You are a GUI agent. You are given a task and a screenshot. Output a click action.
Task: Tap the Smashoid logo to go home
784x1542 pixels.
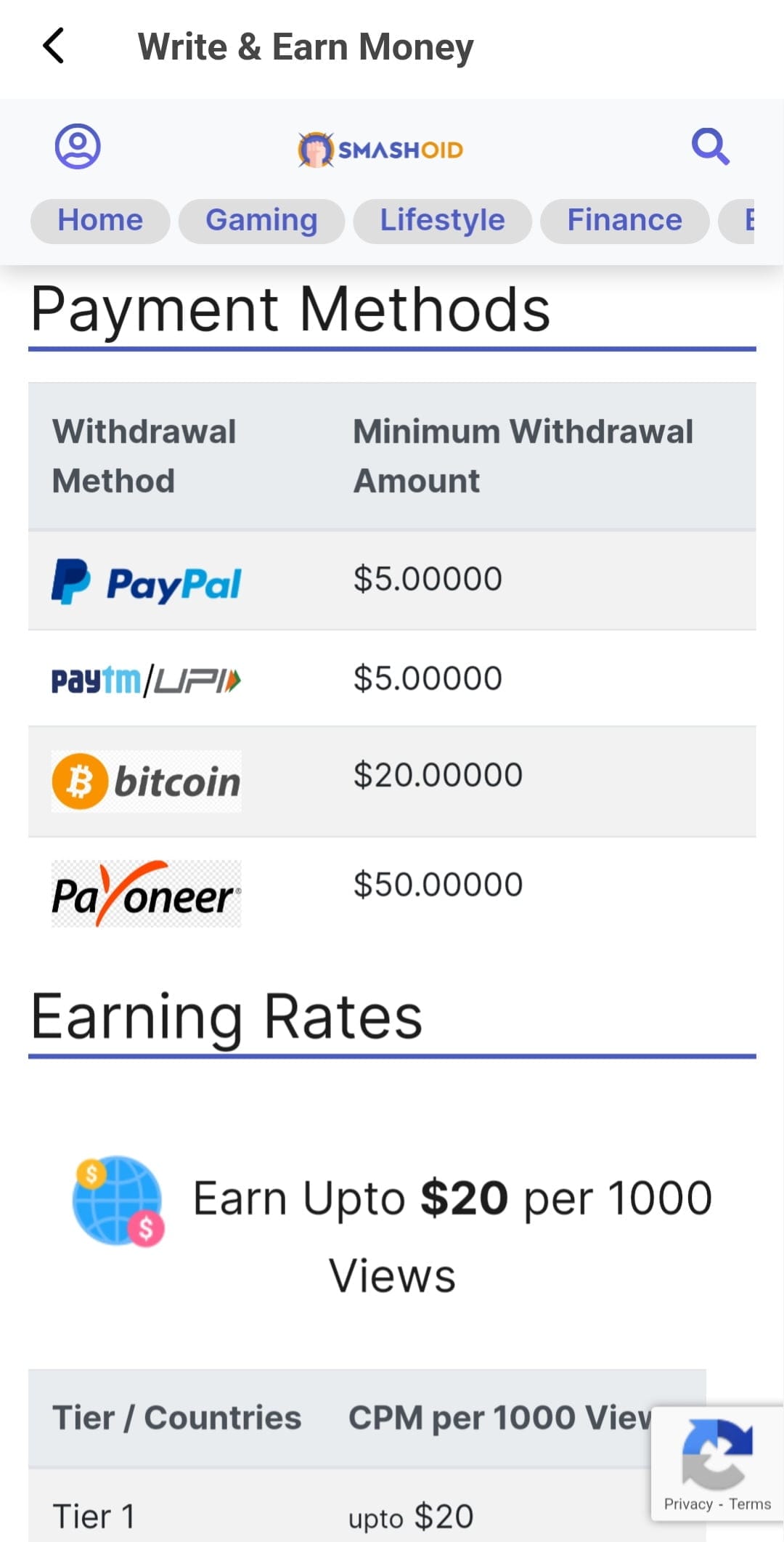point(380,150)
